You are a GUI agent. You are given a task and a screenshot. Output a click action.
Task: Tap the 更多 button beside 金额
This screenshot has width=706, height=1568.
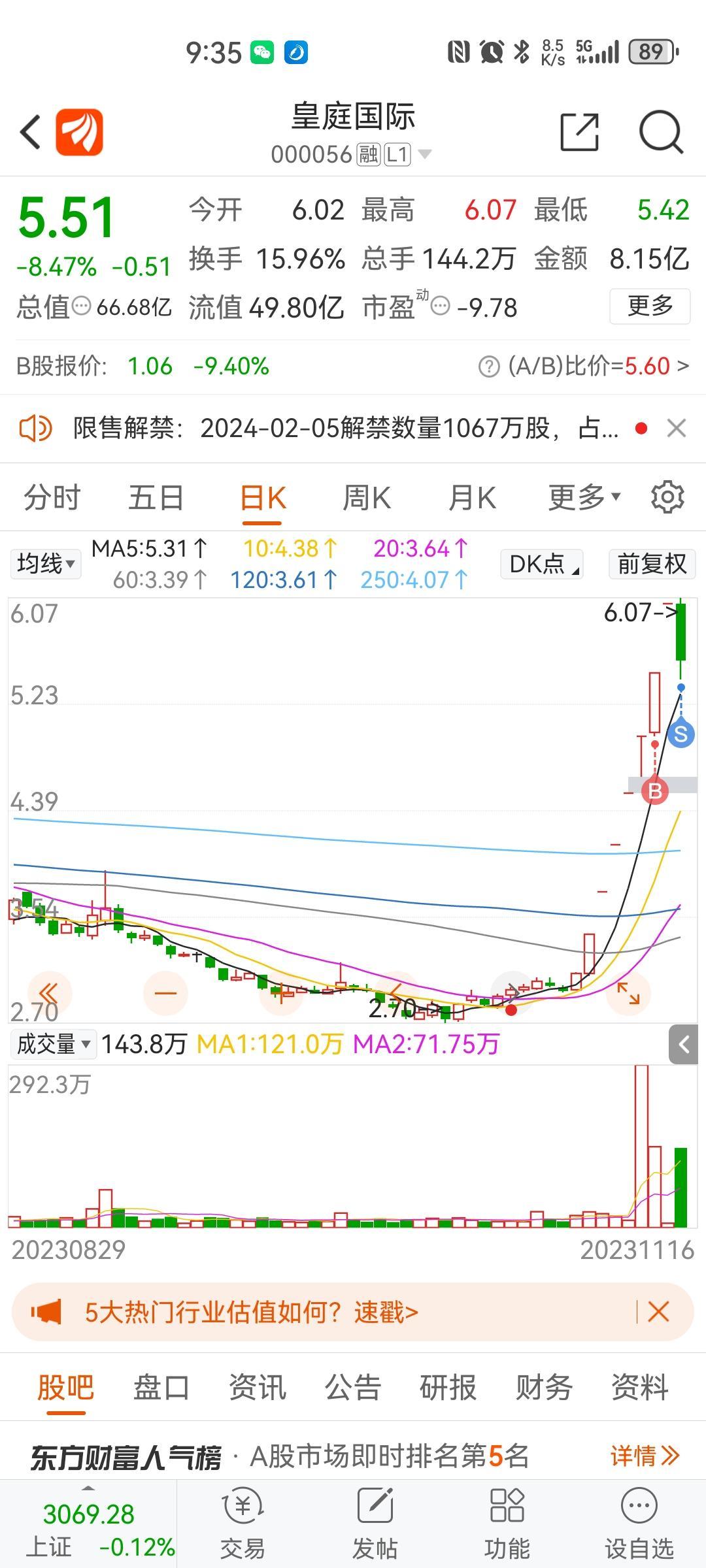(650, 306)
